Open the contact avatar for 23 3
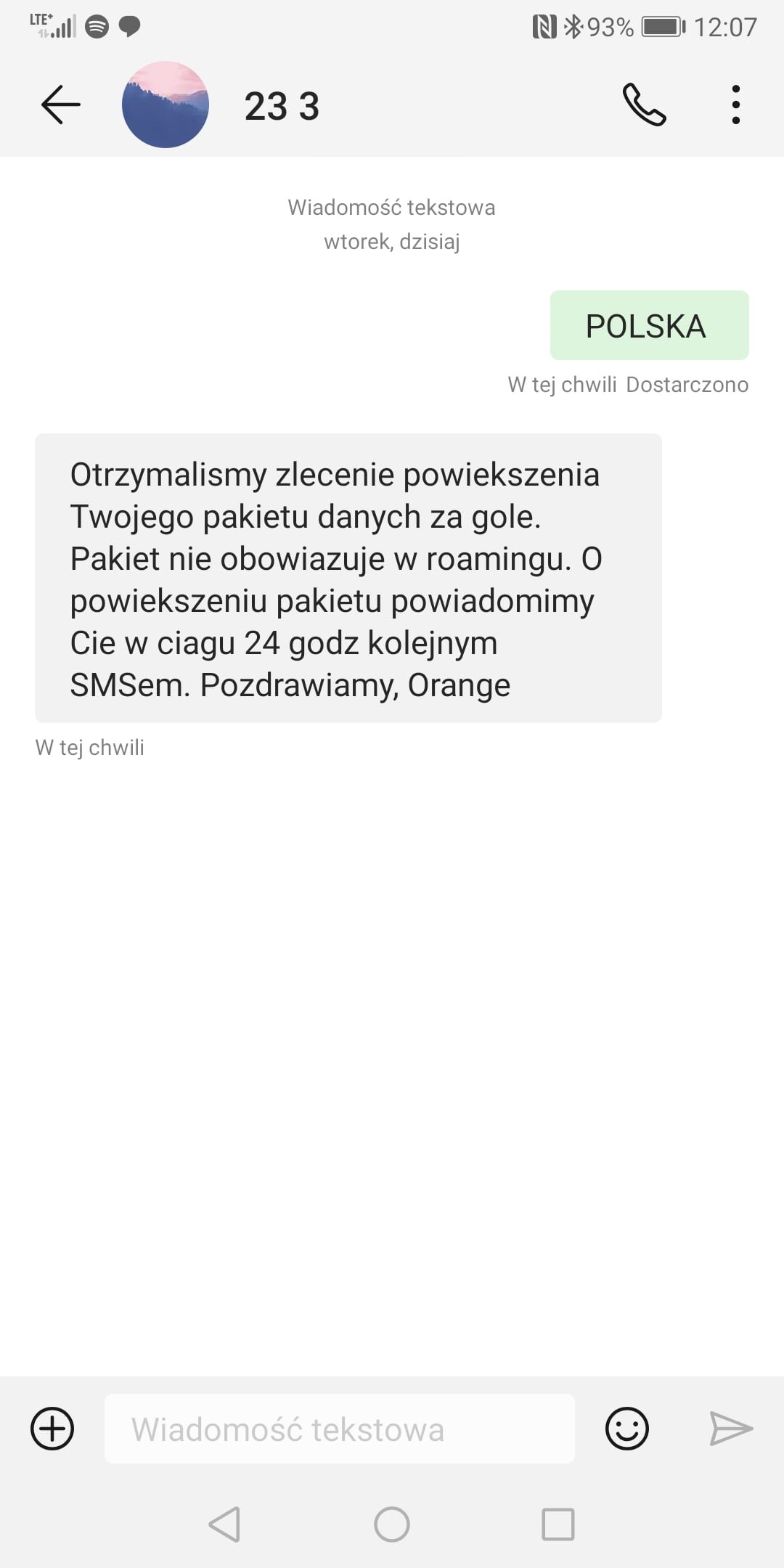The height and width of the screenshot is (1568, 784). click(x=166, y=105)
